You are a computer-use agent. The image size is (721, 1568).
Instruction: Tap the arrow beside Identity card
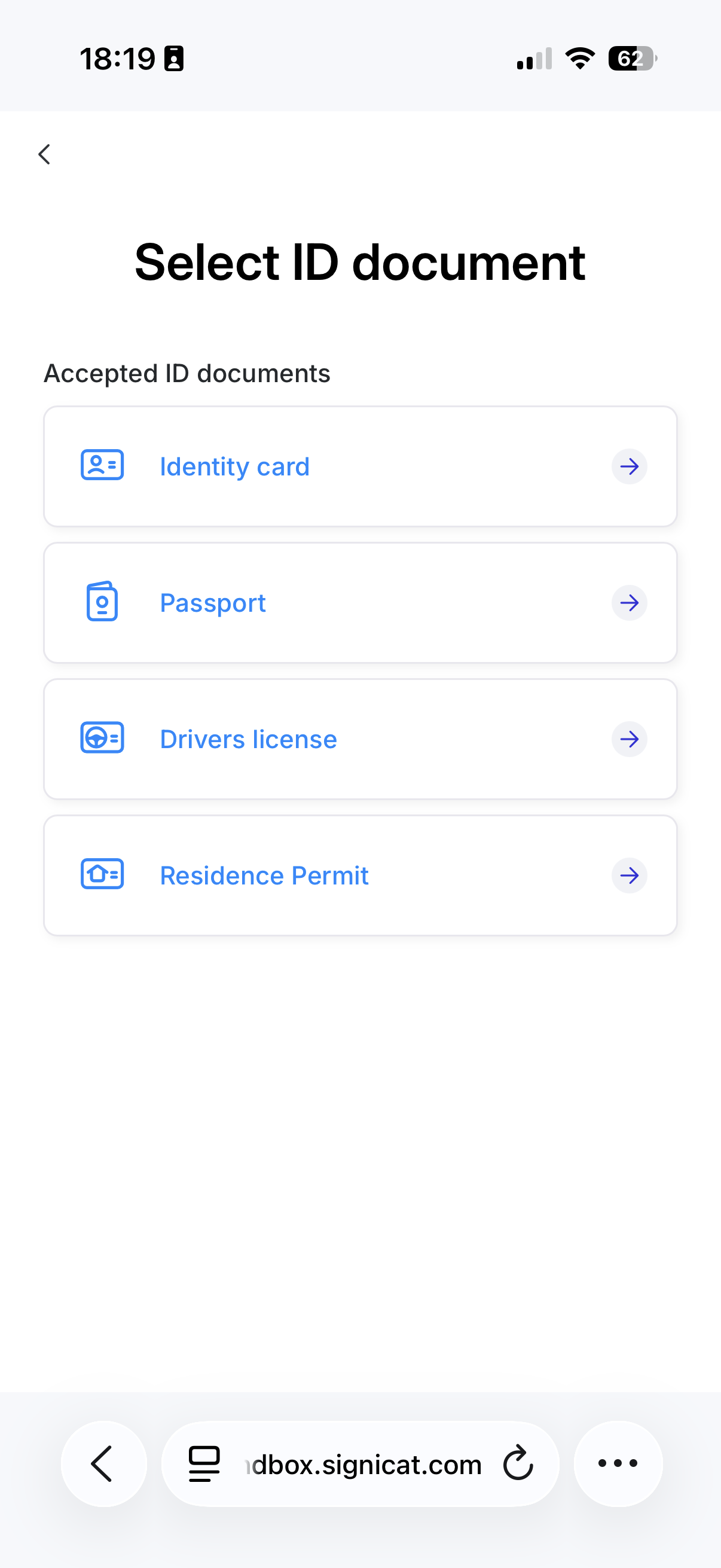point(629,467)
